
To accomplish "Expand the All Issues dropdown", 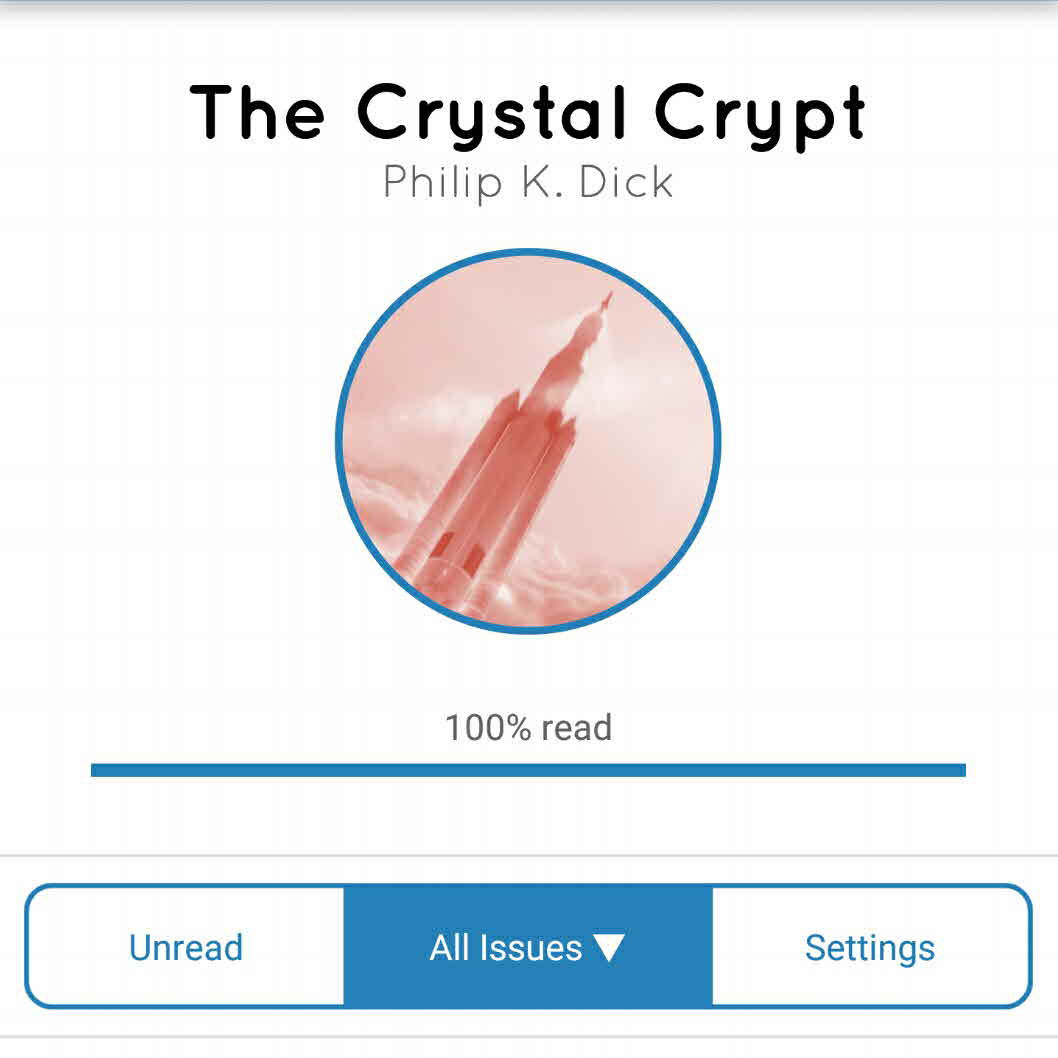I will pyautogui.click(x=527, y=946).
